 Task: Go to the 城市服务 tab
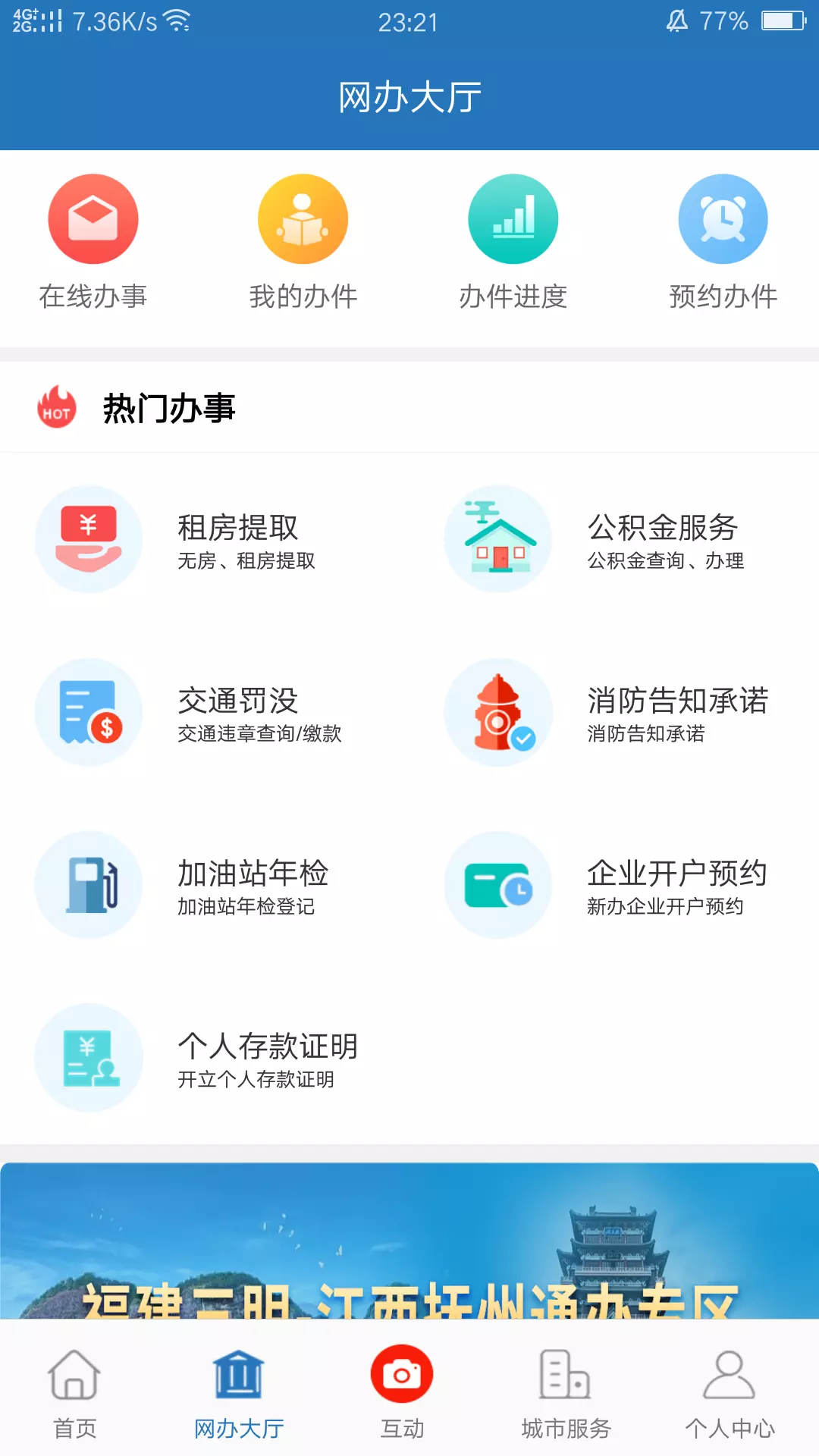tap(566, 1394)
